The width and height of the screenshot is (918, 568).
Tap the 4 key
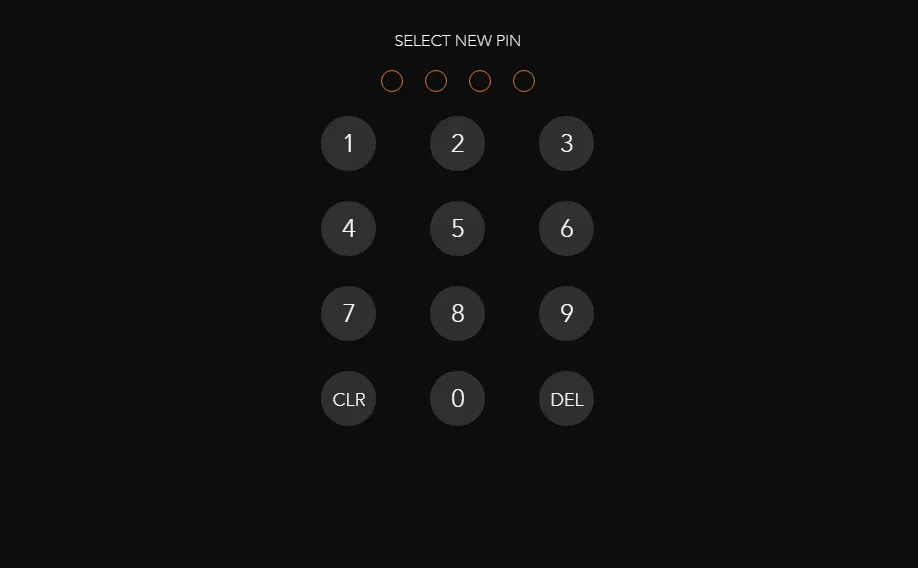pos(348,229)
